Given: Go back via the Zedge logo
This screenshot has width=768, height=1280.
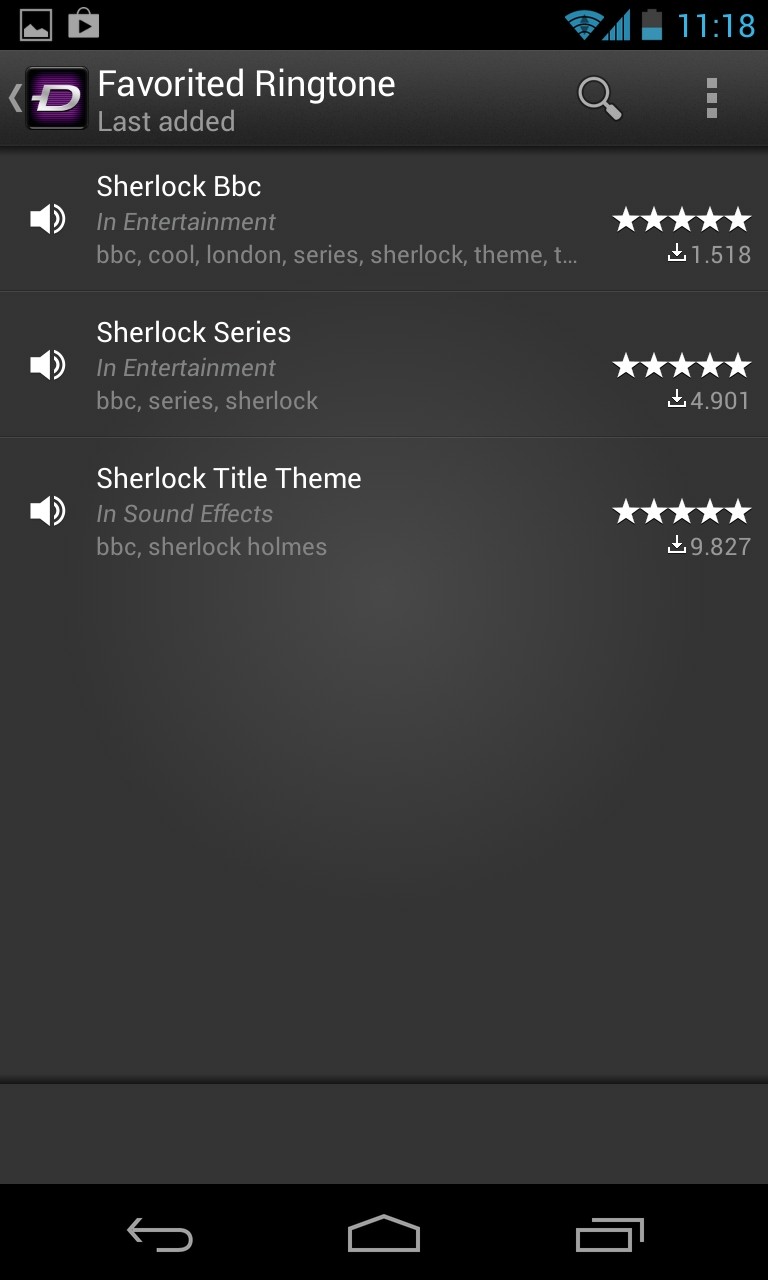Looking at the screenshot, I should click(x=52, y=98).
